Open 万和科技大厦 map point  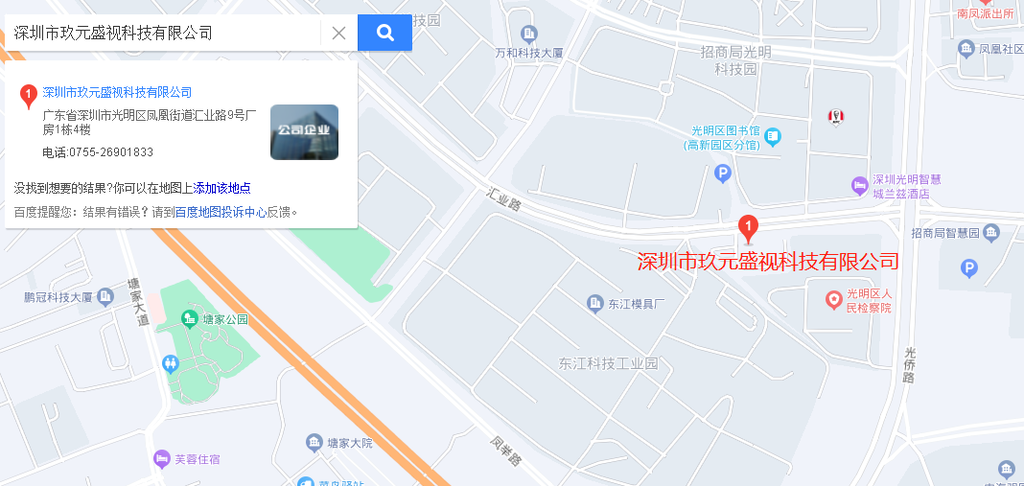(529, 35)
